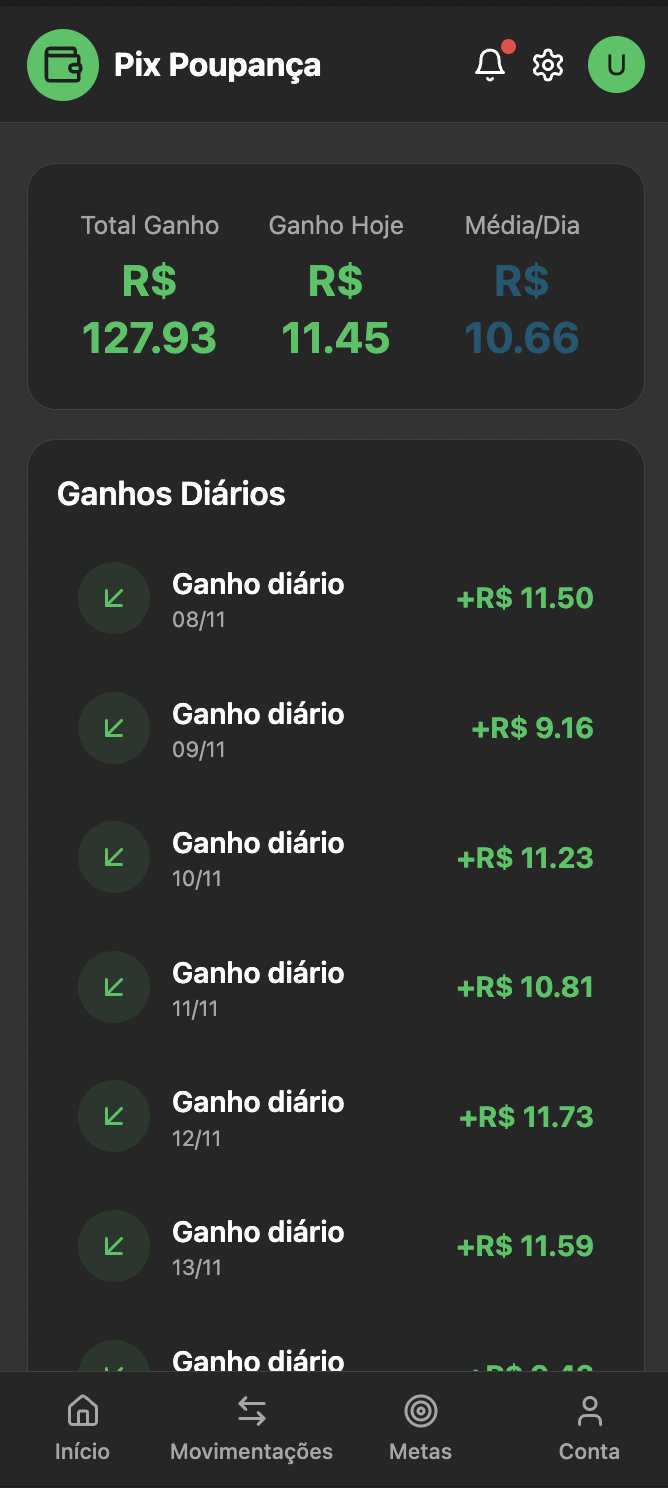Open the daily gain from 08/11

pyautogui.click(x=336, y=599)
